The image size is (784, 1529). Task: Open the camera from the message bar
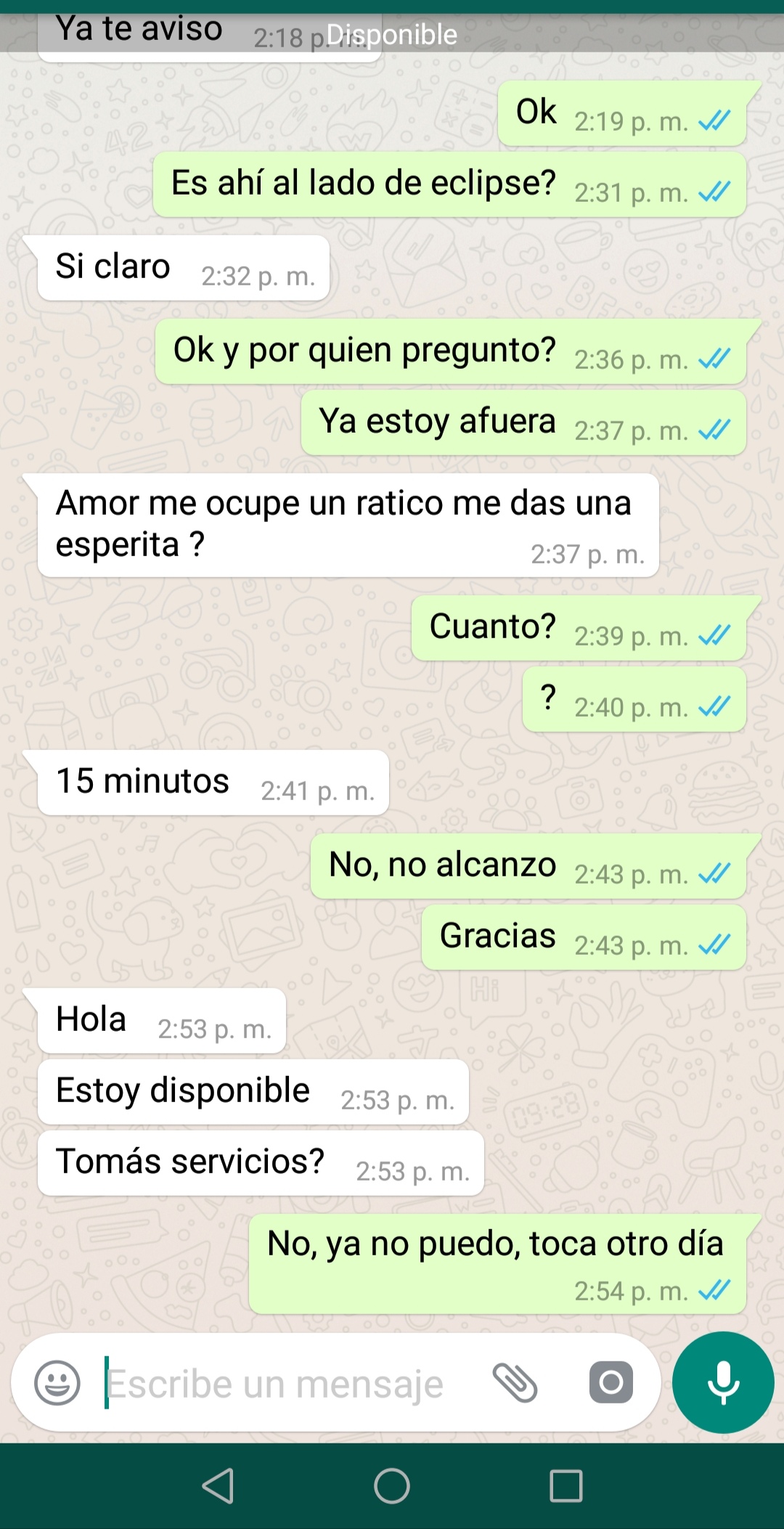pos(611,1382)
